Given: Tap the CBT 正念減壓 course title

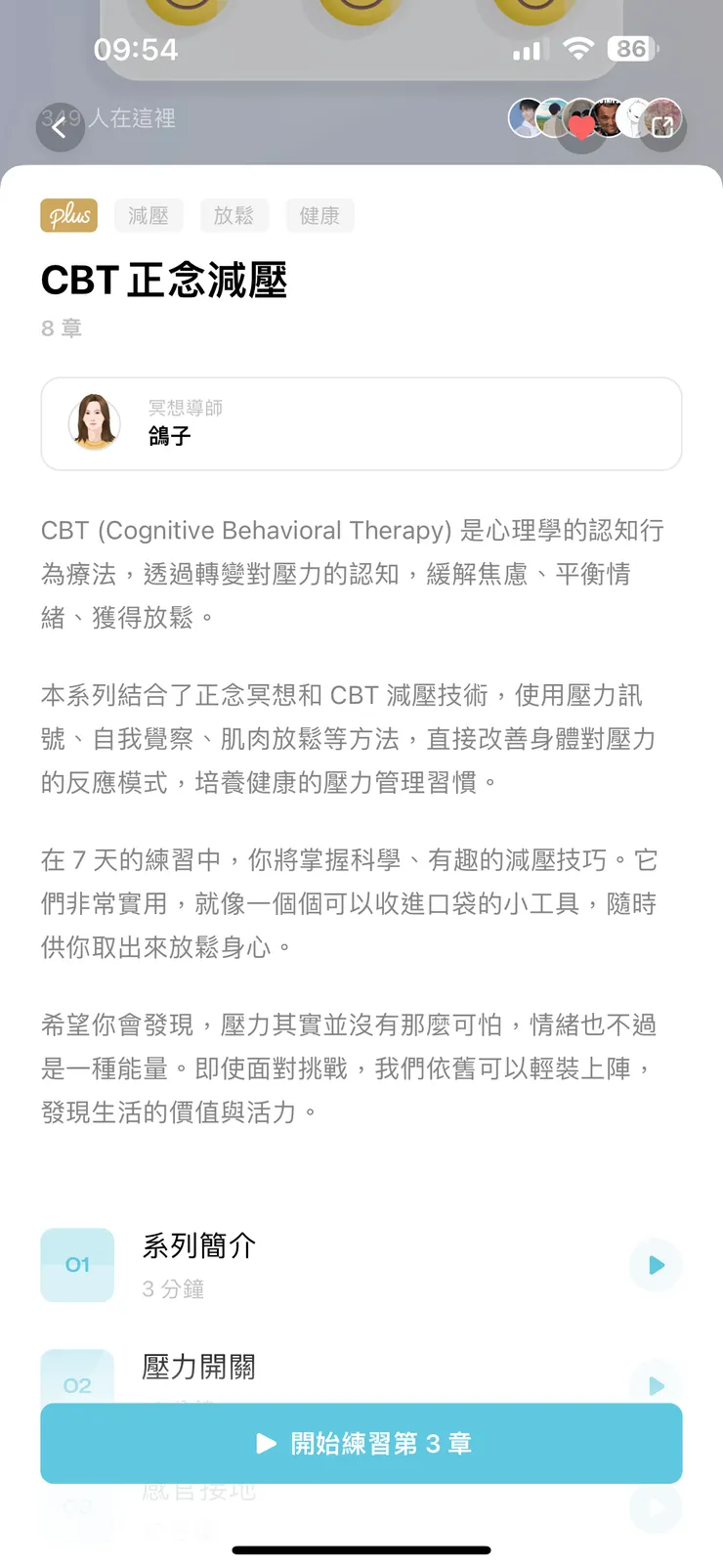Looking at the screenshot, I should (x=166, y=282).
